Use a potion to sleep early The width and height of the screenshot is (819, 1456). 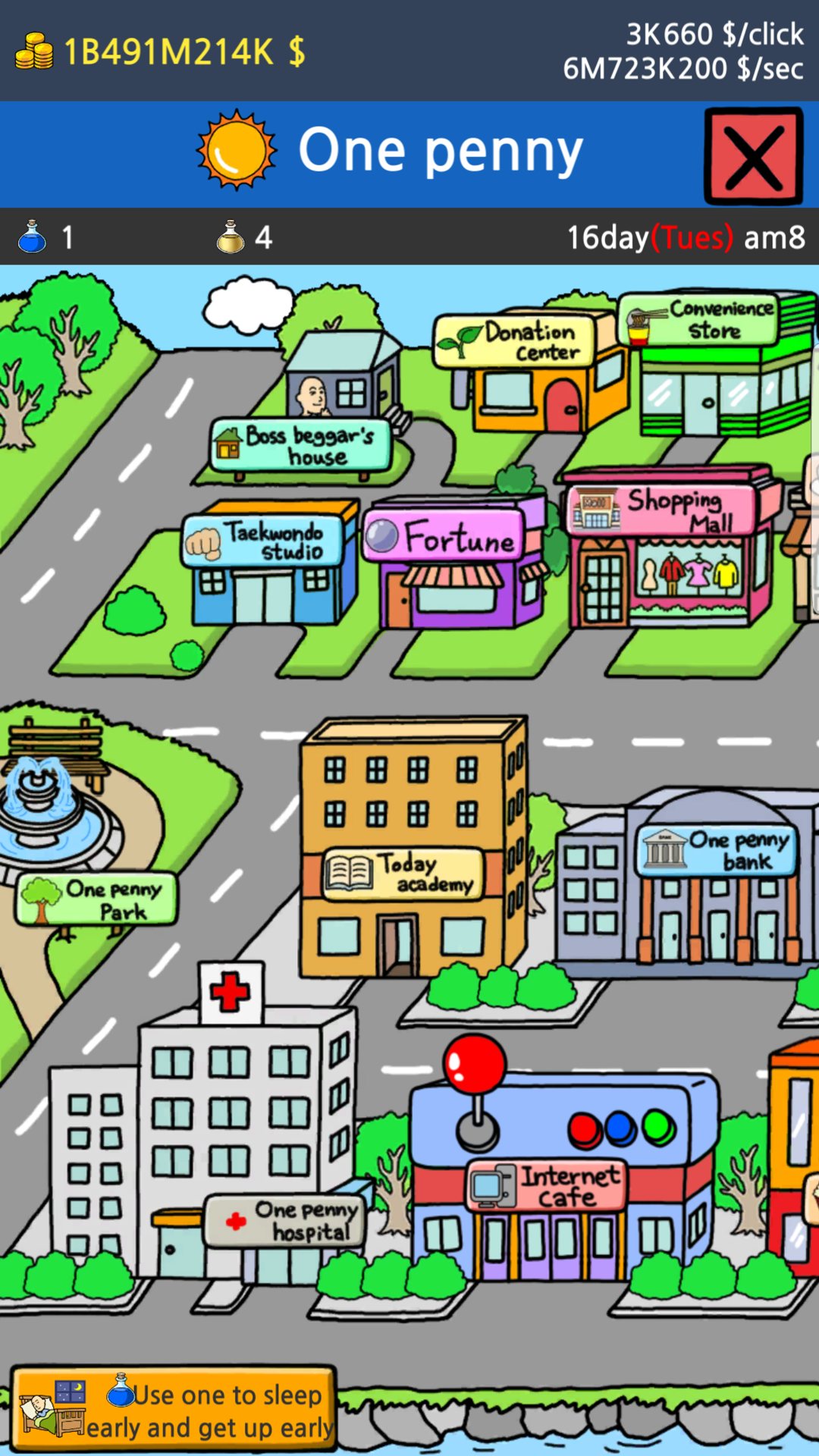tap(174, 1409)
